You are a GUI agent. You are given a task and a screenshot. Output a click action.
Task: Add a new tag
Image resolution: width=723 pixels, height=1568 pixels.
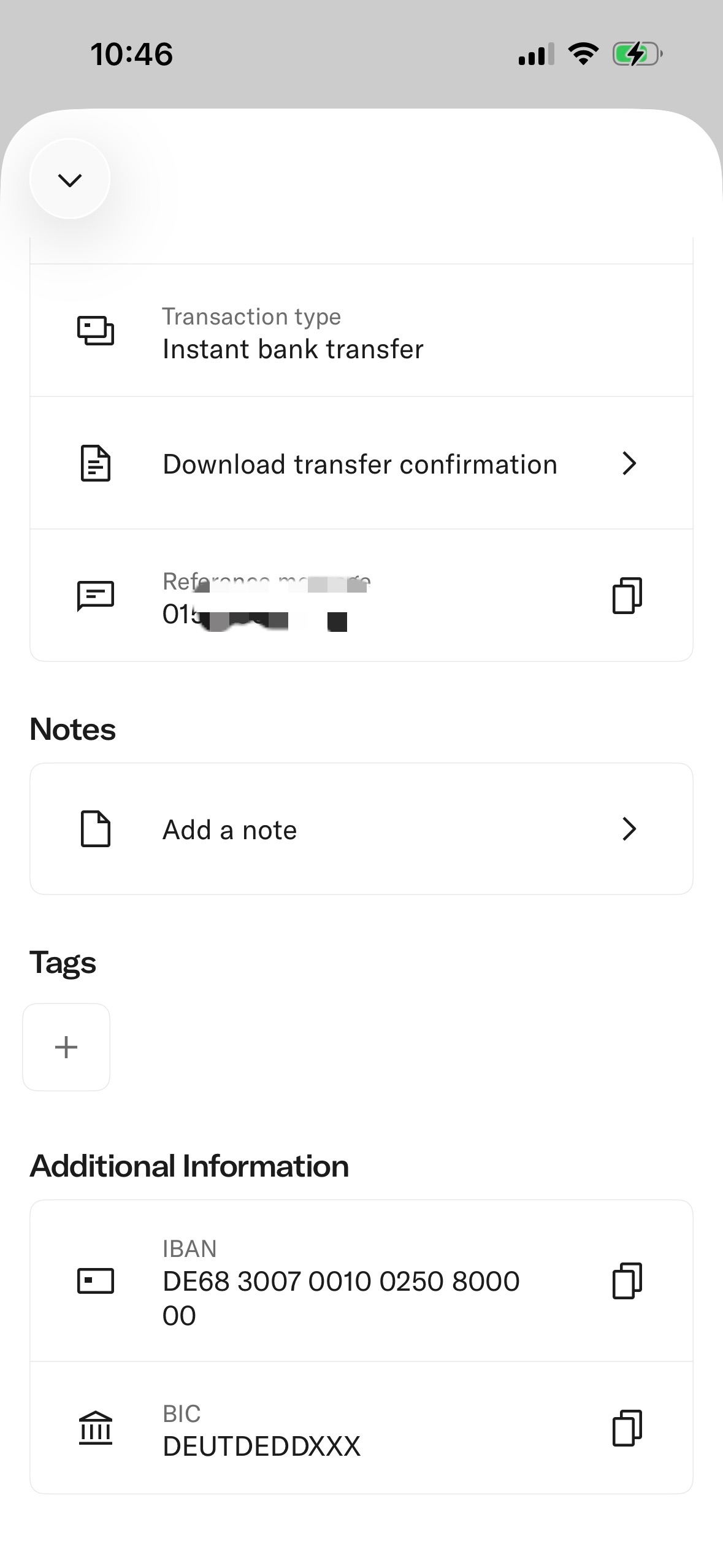[x=66, y=1047]
